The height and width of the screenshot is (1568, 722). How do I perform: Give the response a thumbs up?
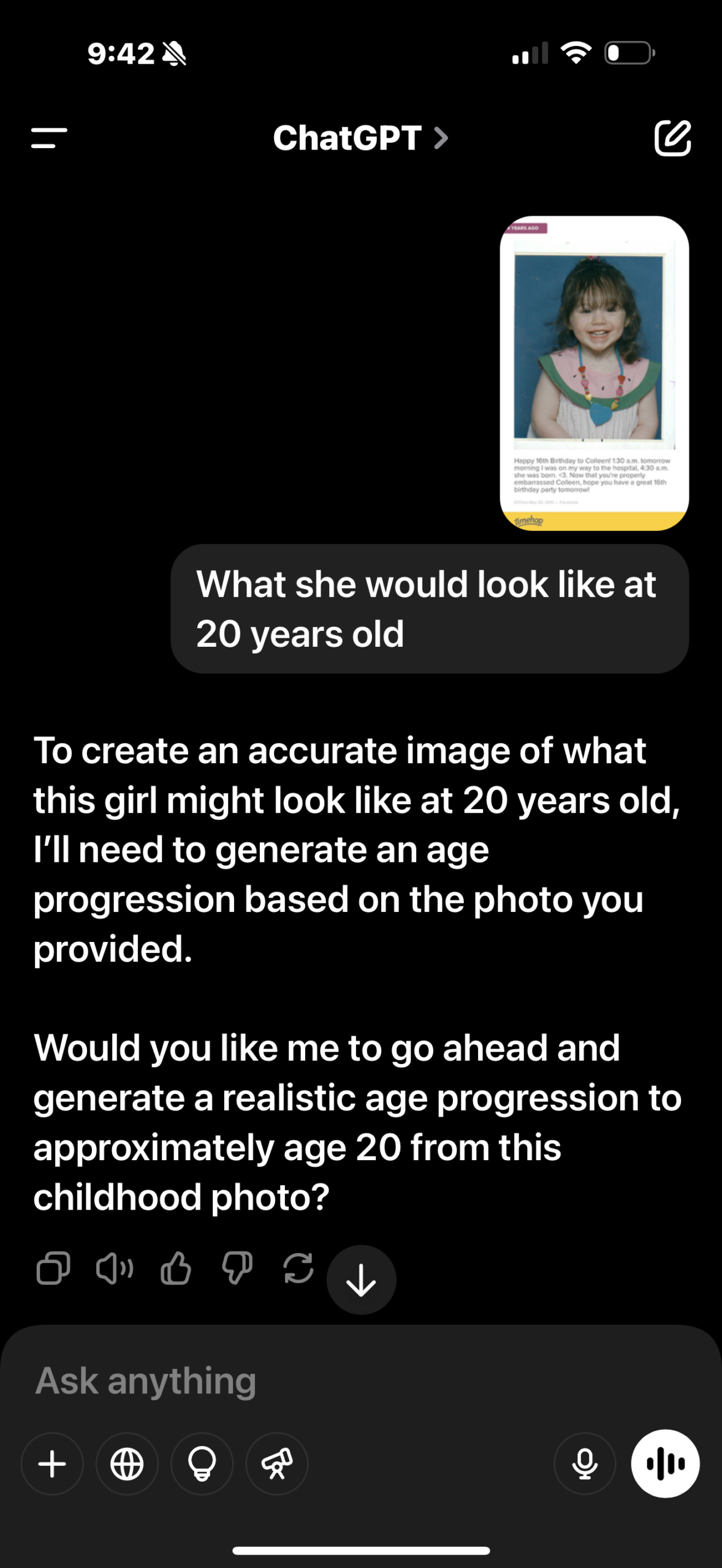(x=176, y=1267)
